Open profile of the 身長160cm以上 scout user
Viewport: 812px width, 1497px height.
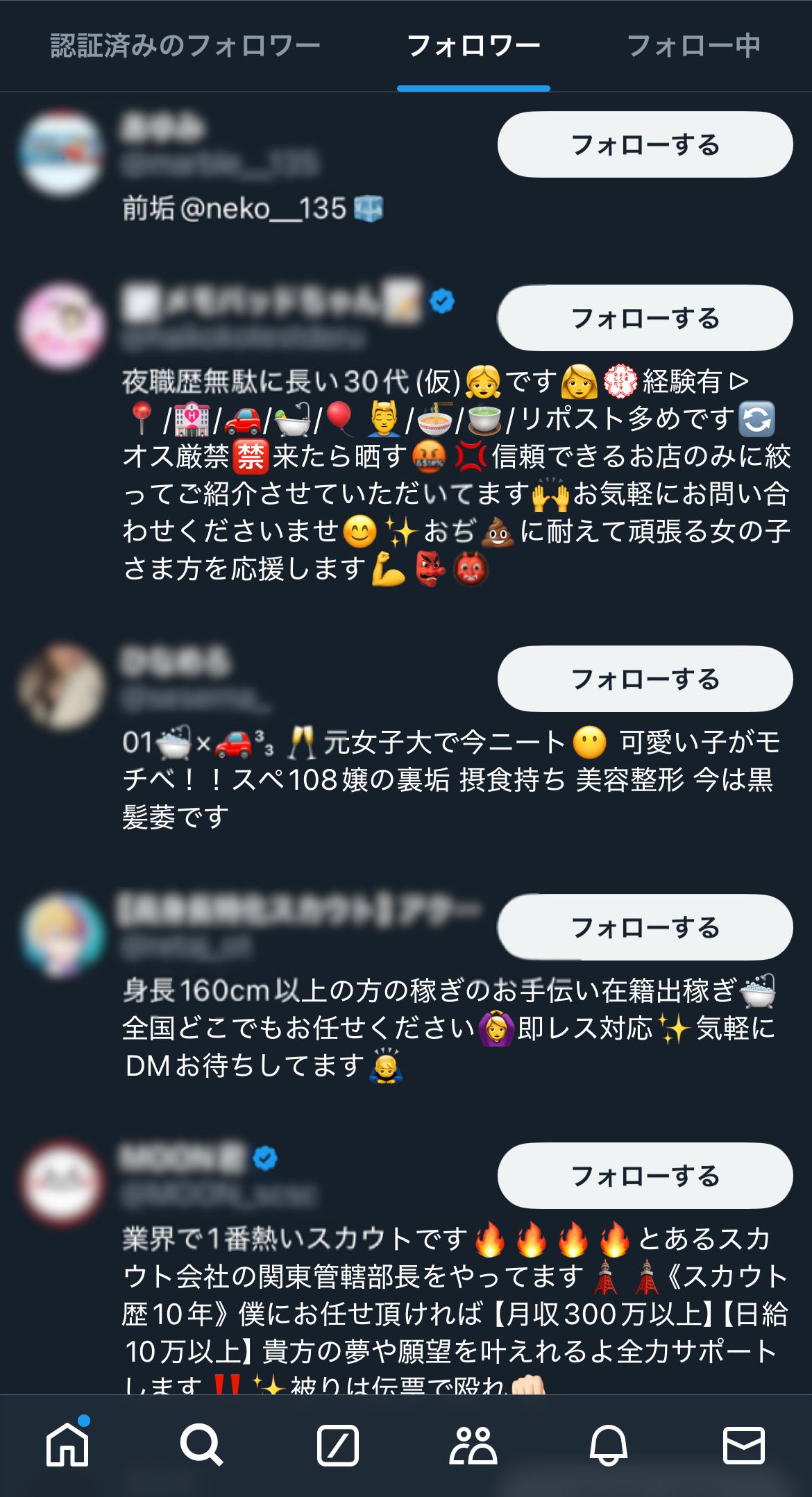[x=62, y=934]
